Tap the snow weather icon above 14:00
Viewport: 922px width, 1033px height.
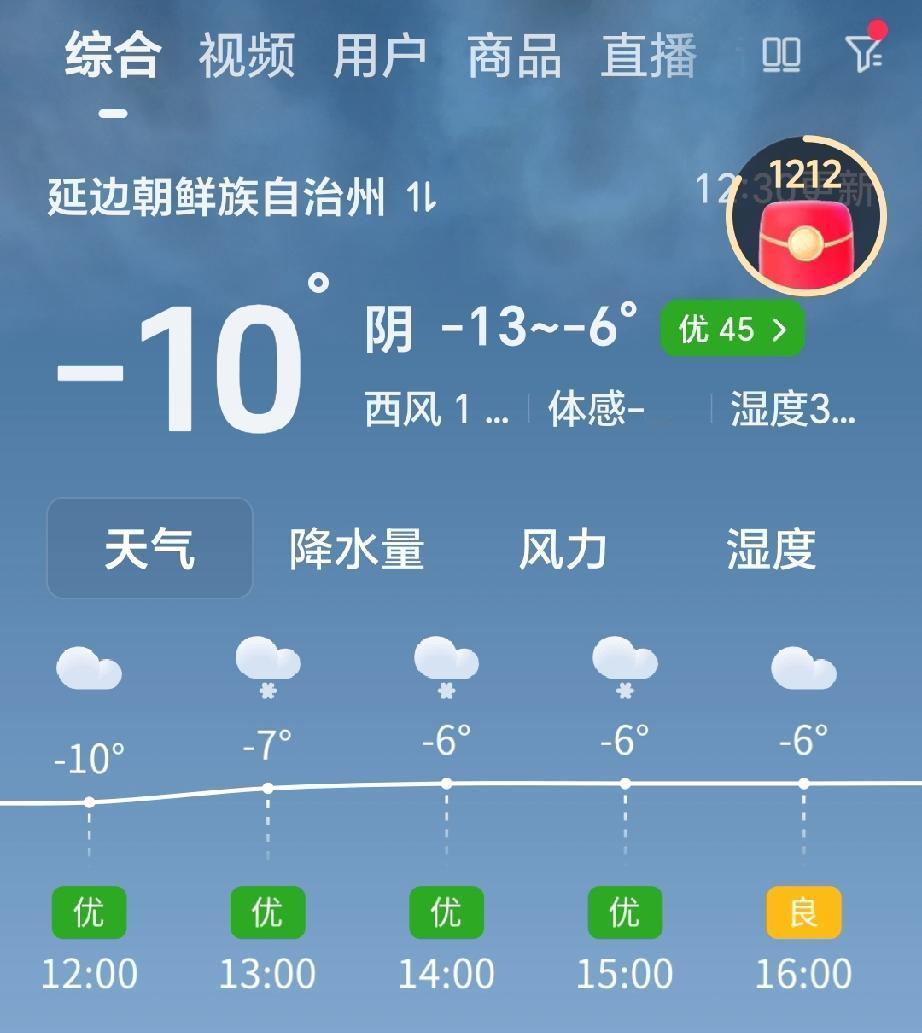[x=445, y=663]
